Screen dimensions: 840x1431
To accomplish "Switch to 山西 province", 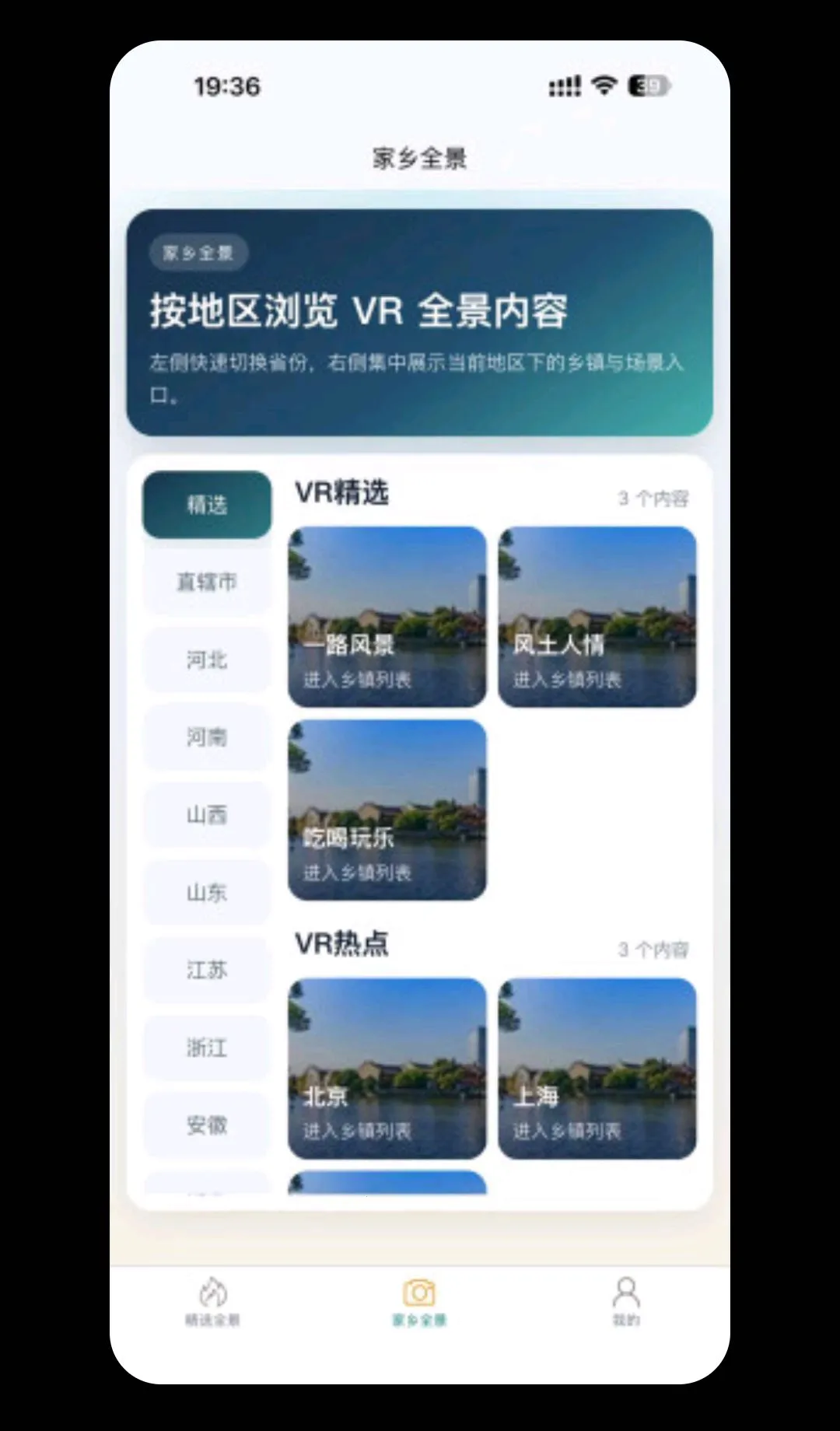I will (207, 814).
